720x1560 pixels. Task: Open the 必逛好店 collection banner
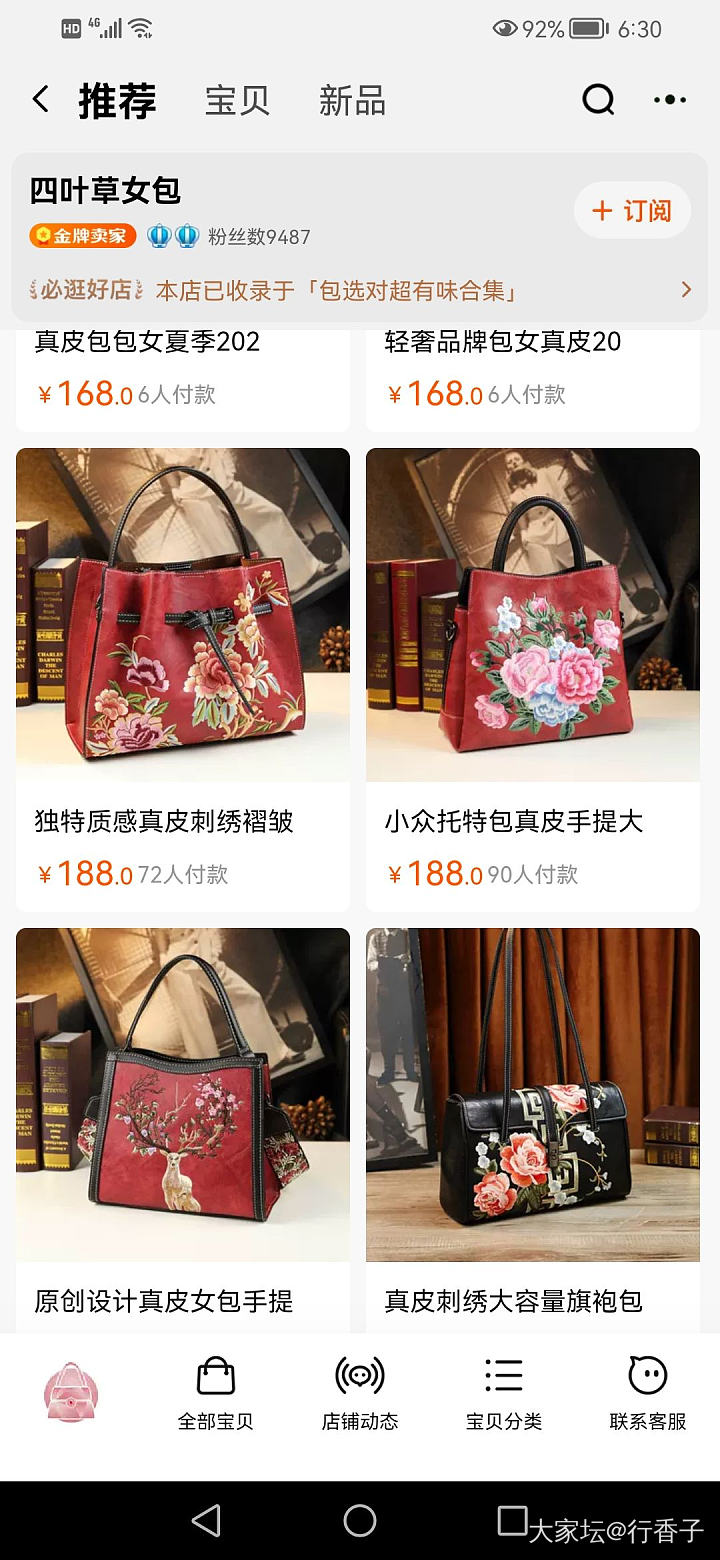[360, 291]
